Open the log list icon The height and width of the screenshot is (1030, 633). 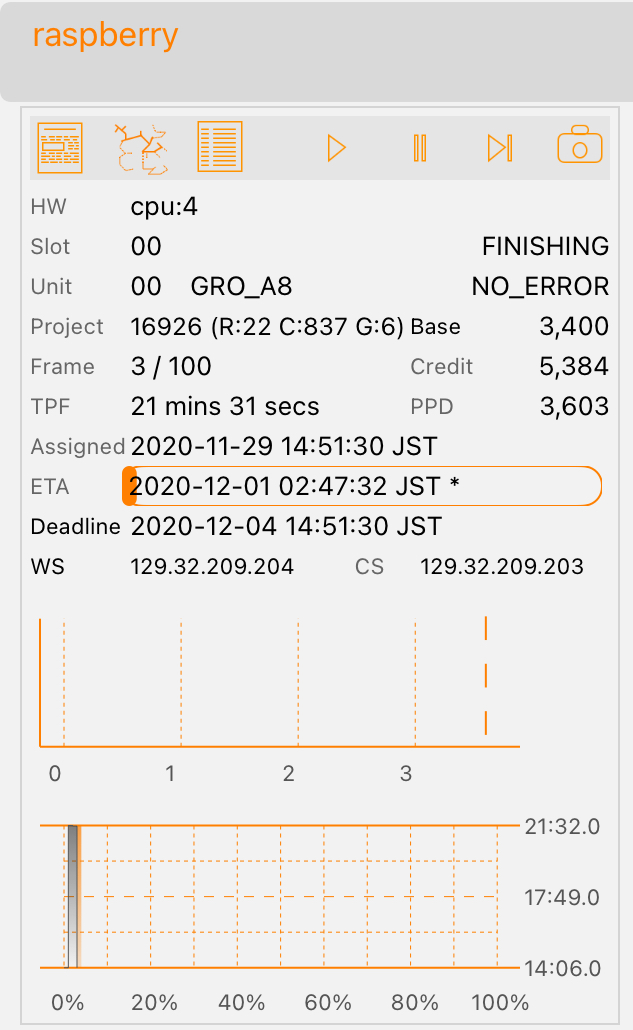pyautogui.click(x=220, y=146)
